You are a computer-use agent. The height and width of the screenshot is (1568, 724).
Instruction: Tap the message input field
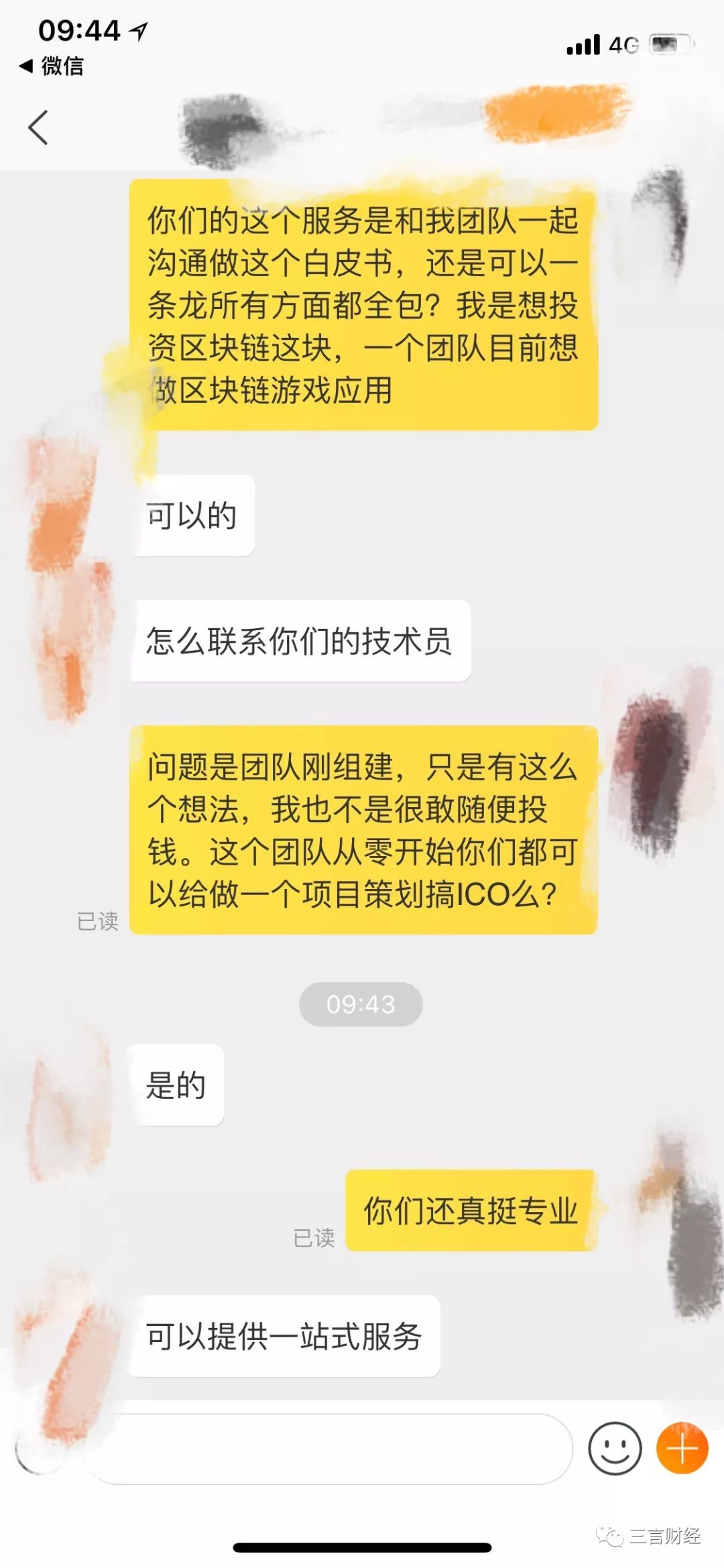(328, 1449)
